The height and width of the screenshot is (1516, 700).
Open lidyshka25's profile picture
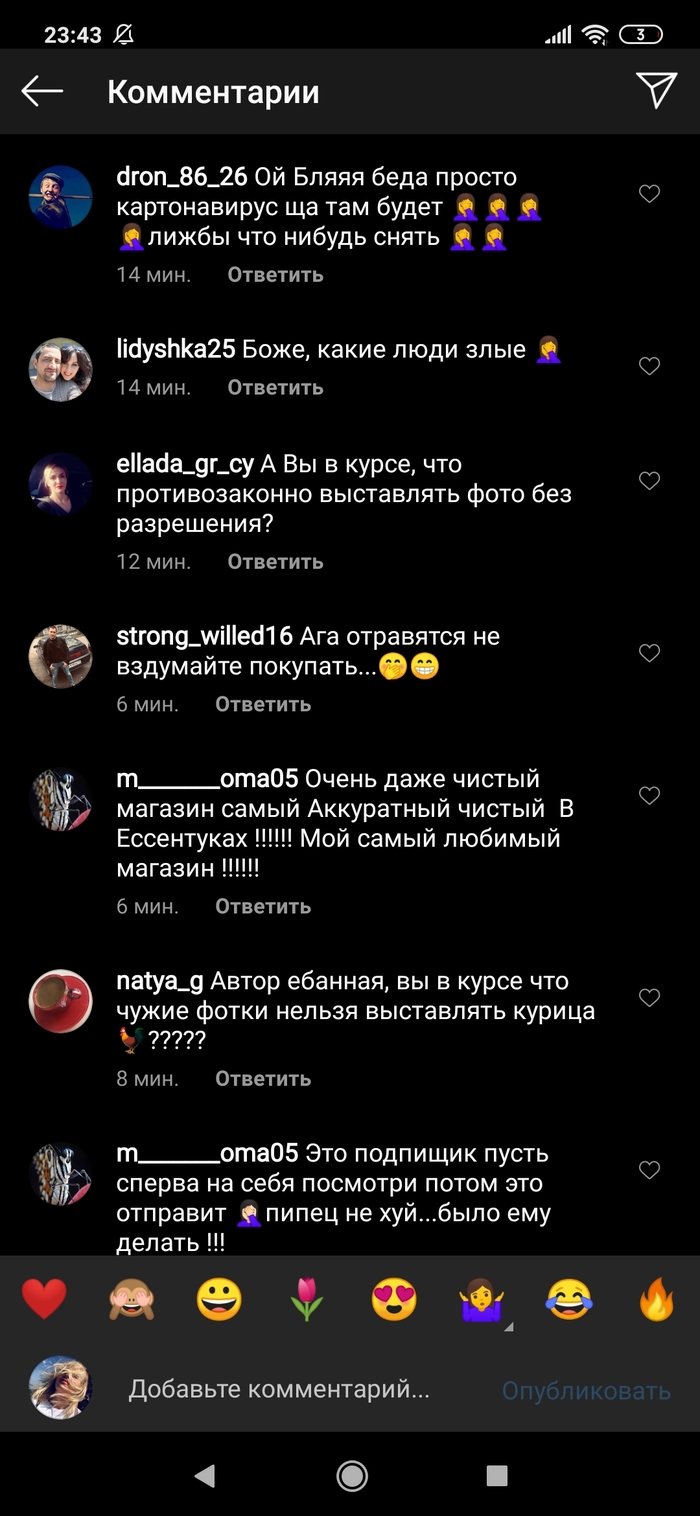coord(60,369)
